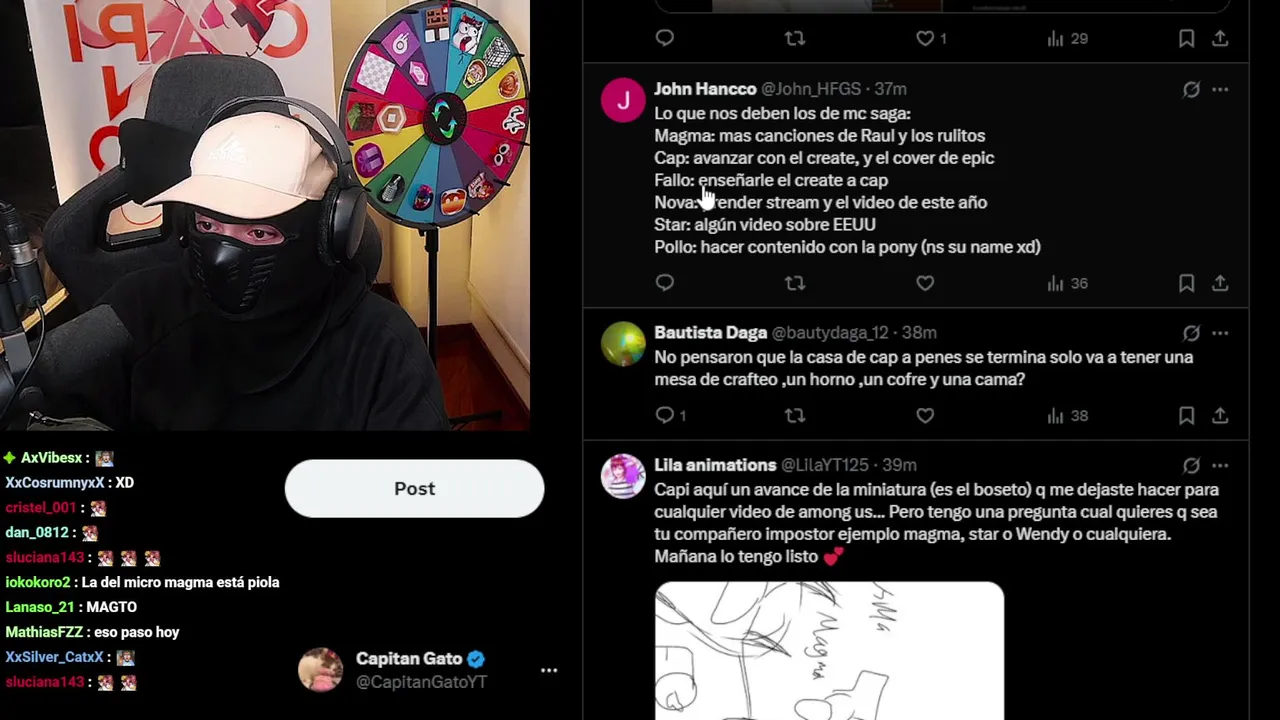1280x720 pixels.
Task: Visit Lila animations' profile name link
Action: click(x=715, y=465)
